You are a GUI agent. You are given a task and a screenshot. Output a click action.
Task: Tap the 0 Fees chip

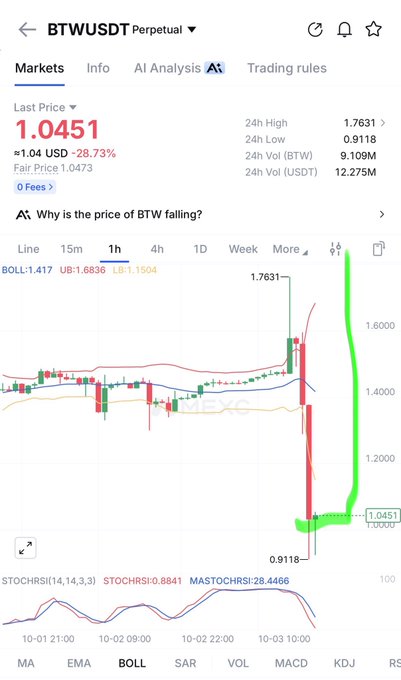coord(35,187)
